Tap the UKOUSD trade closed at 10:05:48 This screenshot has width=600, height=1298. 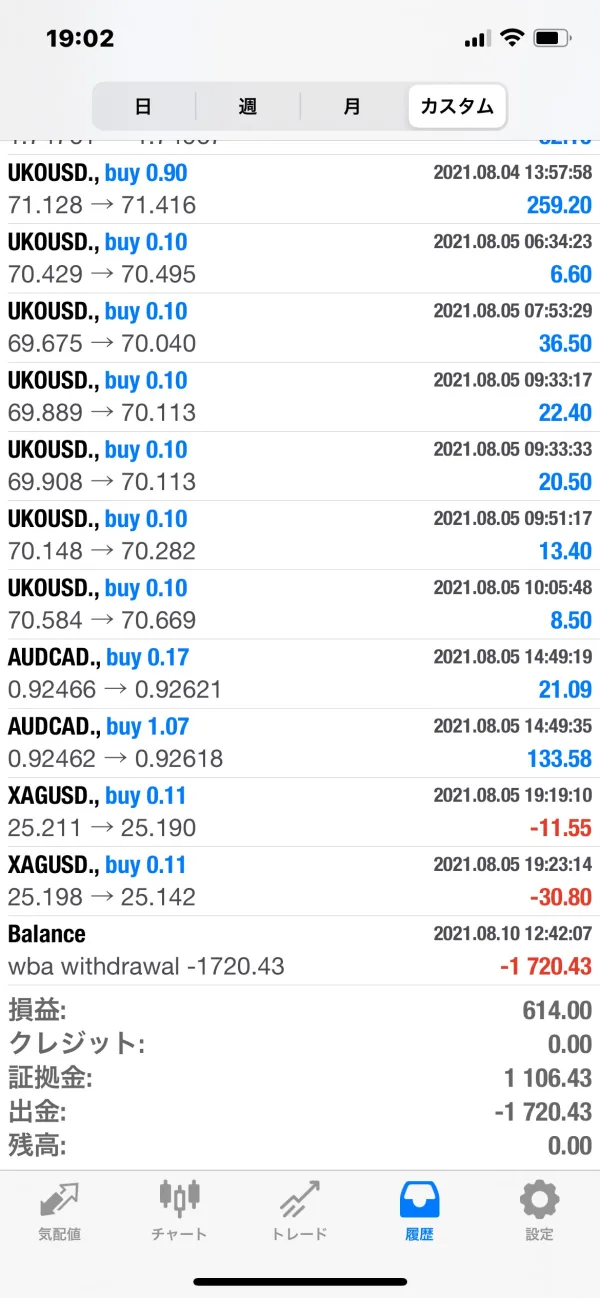300,604
